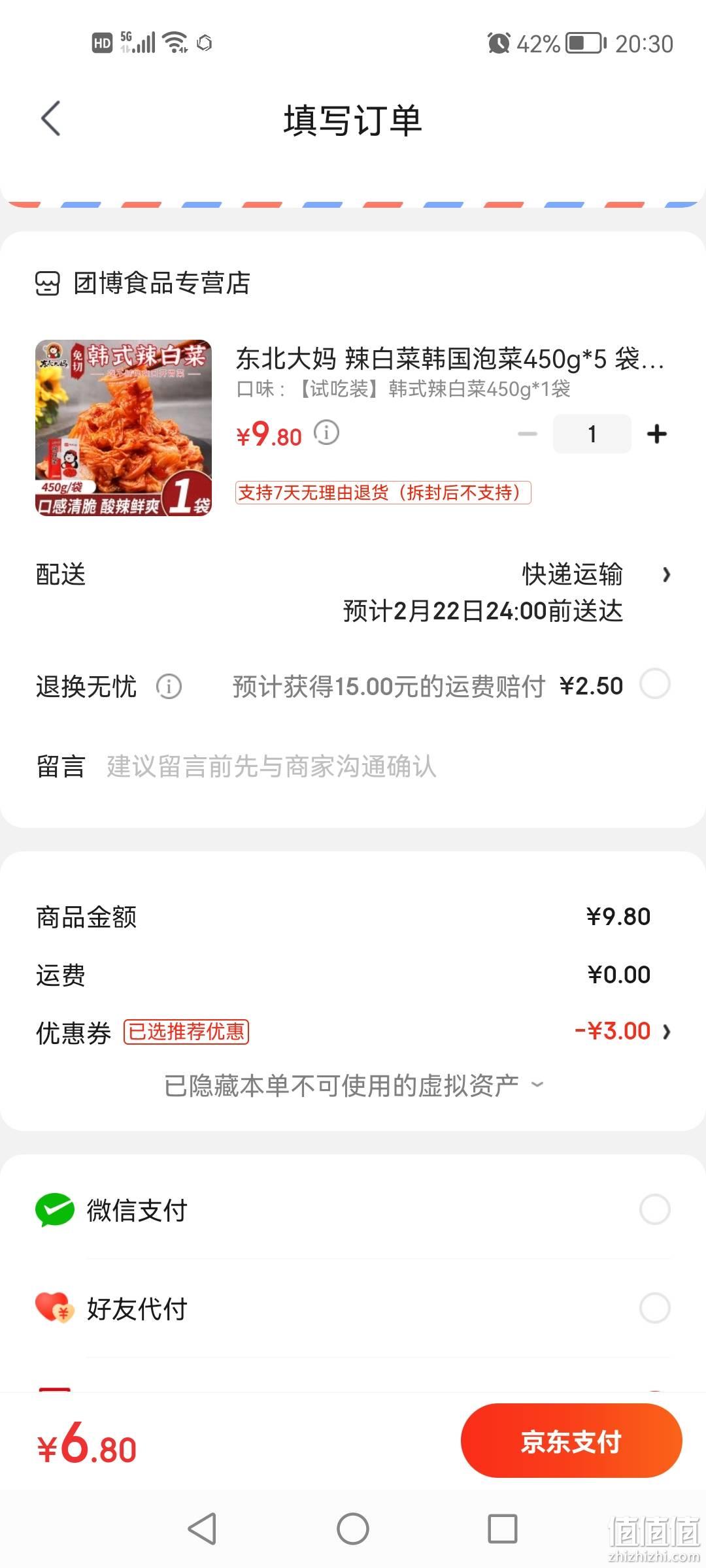This screenshot has width=706, height=1568.
Task: Go back from the 填写订单 page
Action: (x=51, y=119)
